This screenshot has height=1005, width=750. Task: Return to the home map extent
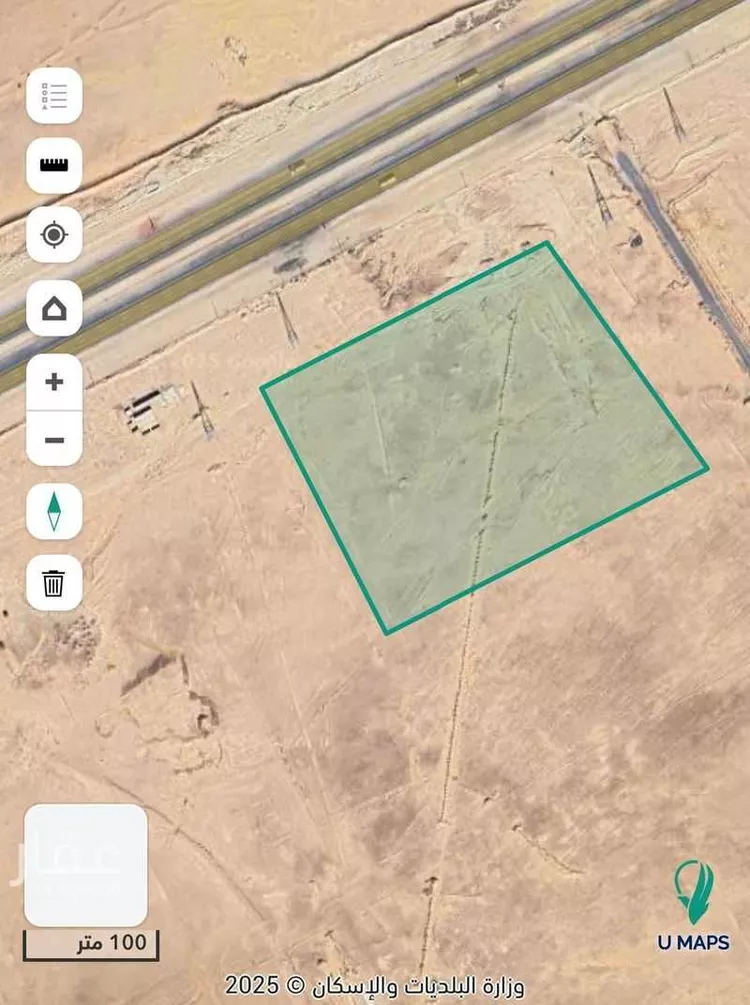coord(54,308)
